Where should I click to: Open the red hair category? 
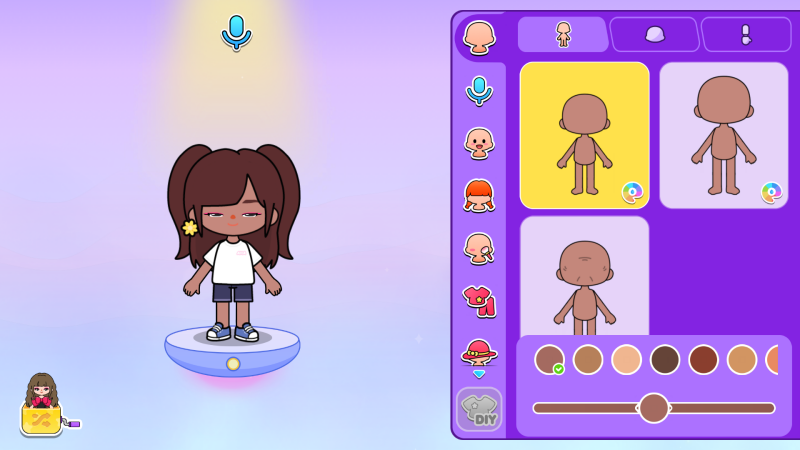479,195
